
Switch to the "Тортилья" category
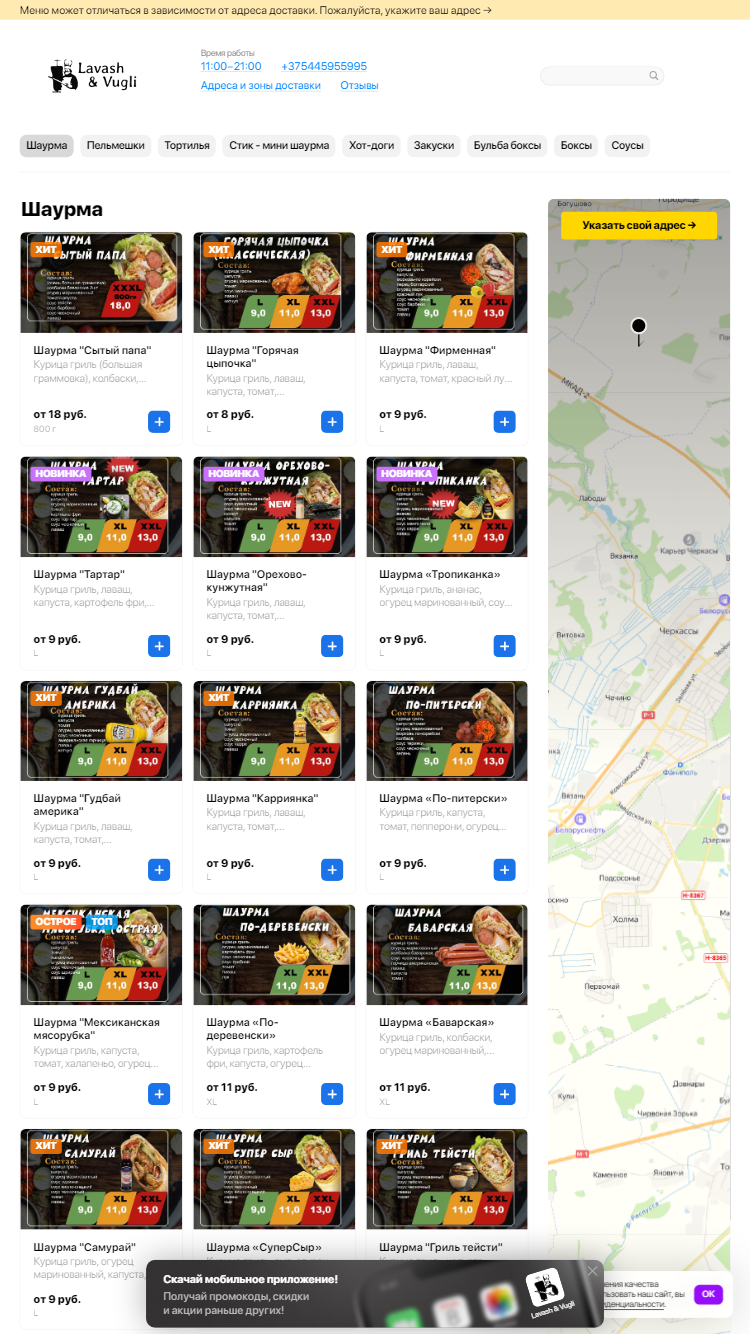coord(187,146)
